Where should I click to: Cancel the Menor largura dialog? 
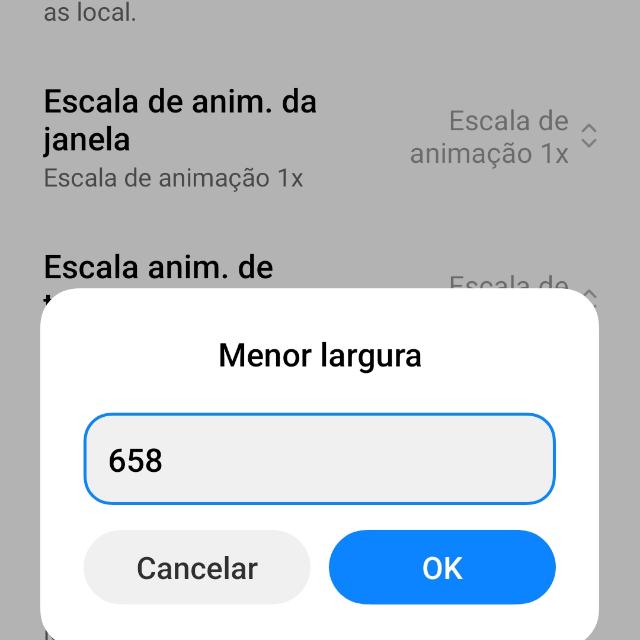click(197, 568)
